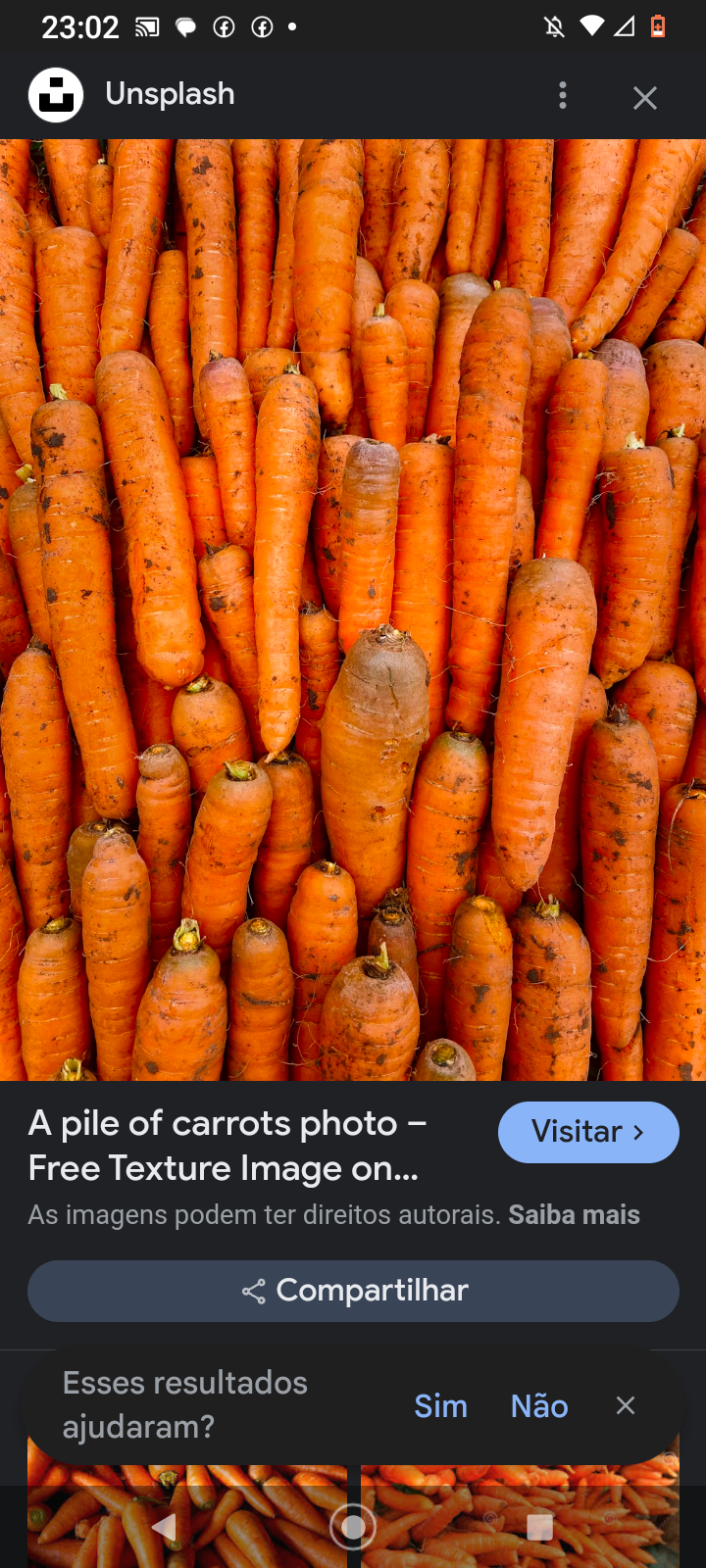The width and height of the screenshot is (706, 1568).
Task: Open the Saiba mais link
Action: pos(574,1215)
